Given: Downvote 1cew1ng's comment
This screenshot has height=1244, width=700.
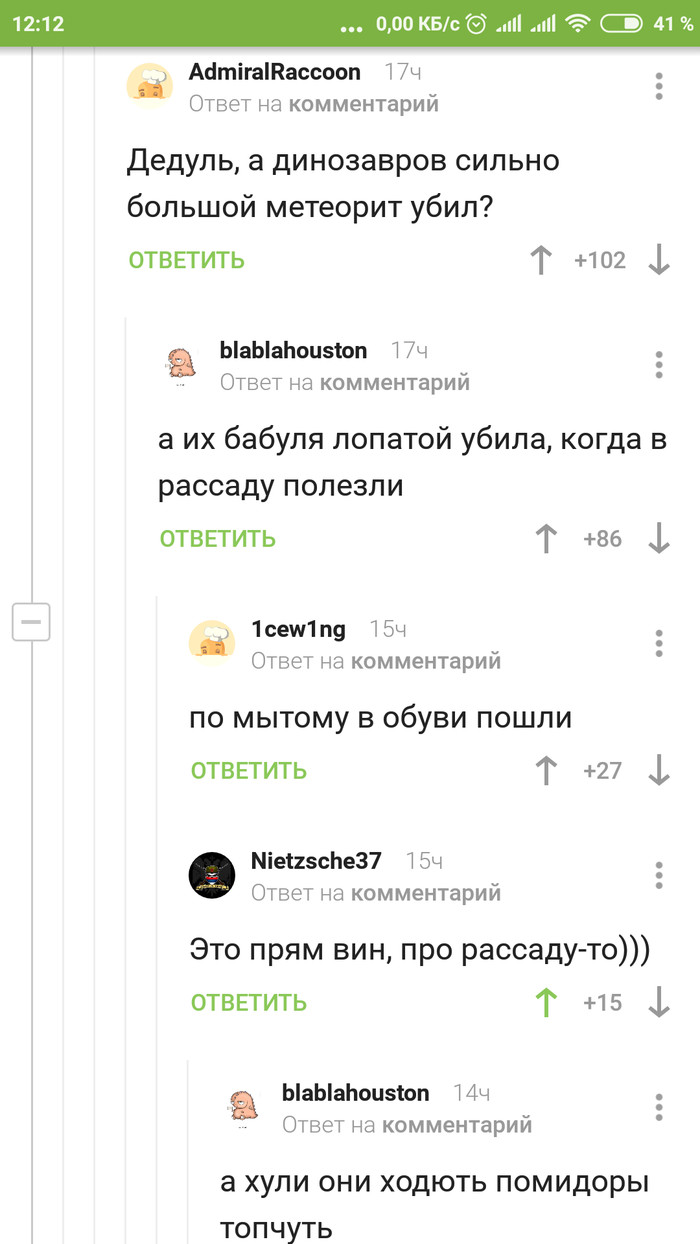Looking at the screenshot, I should pyautogui.click(x=658, y=770).
